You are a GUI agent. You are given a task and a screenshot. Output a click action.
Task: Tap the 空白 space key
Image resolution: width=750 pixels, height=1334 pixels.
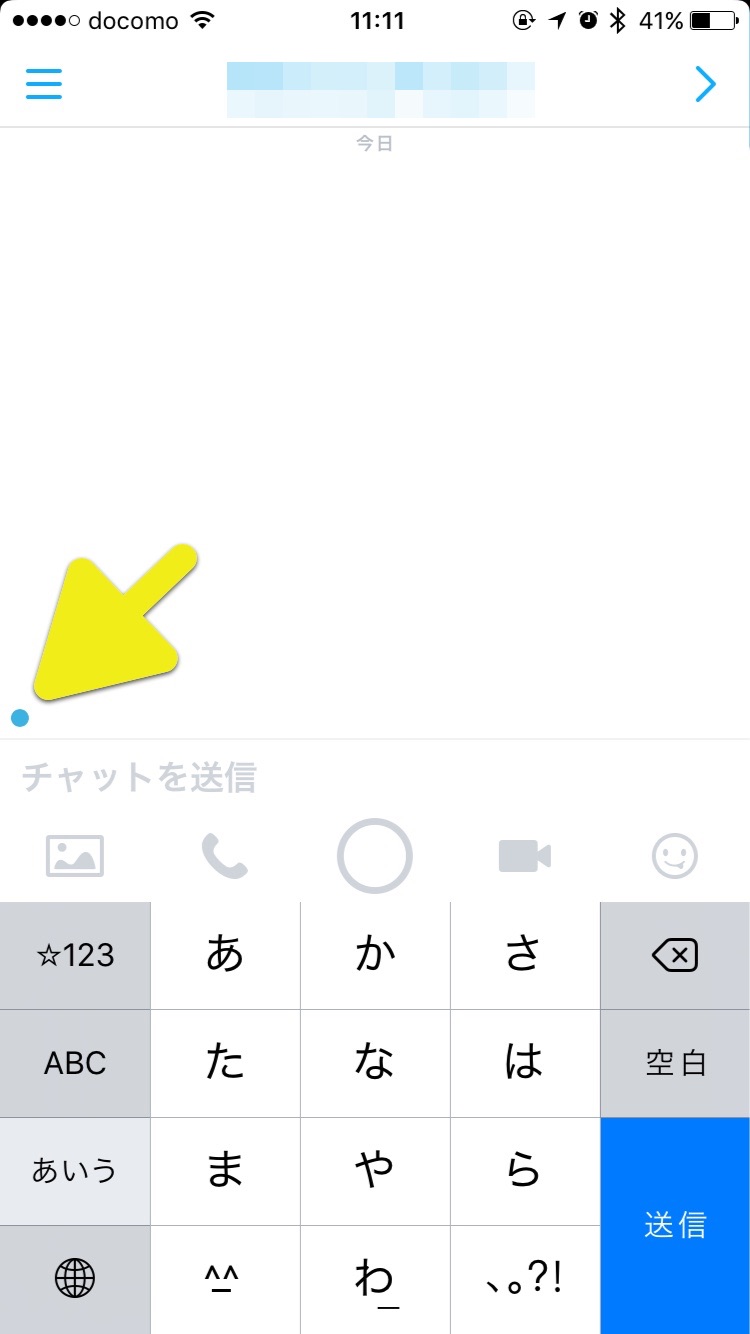675,1063
